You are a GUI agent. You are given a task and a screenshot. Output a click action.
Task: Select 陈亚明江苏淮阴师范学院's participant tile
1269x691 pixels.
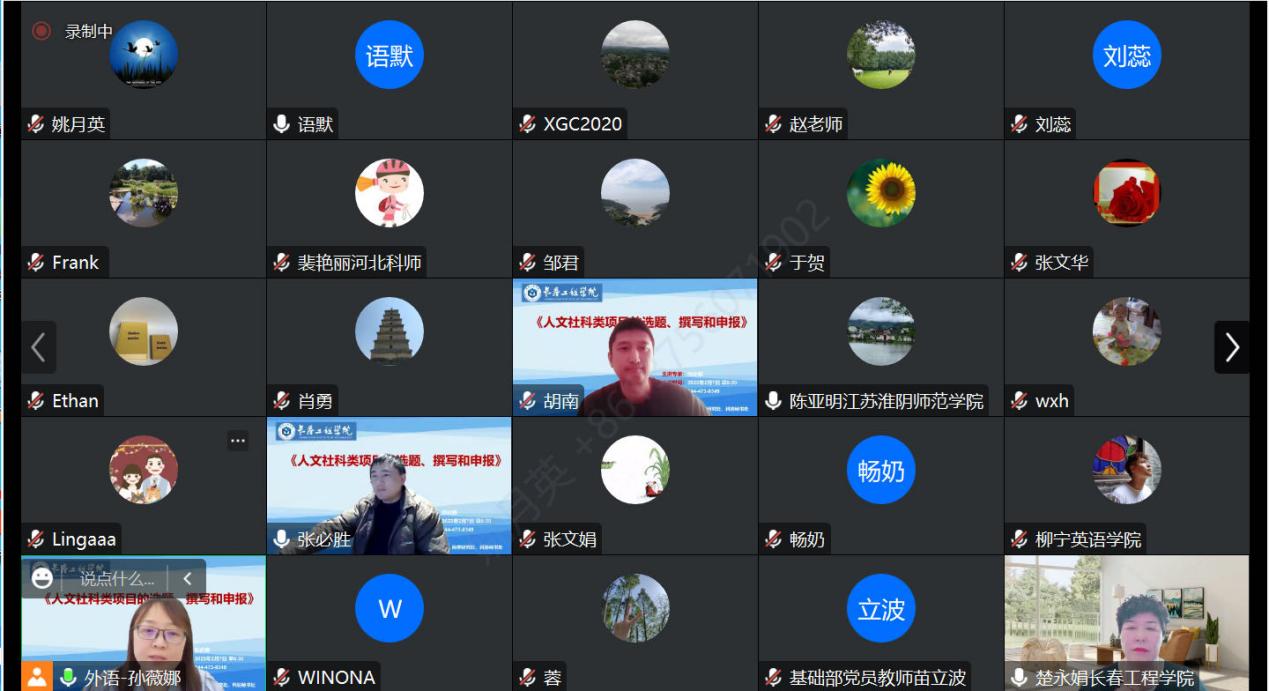[x=881, y=346]
